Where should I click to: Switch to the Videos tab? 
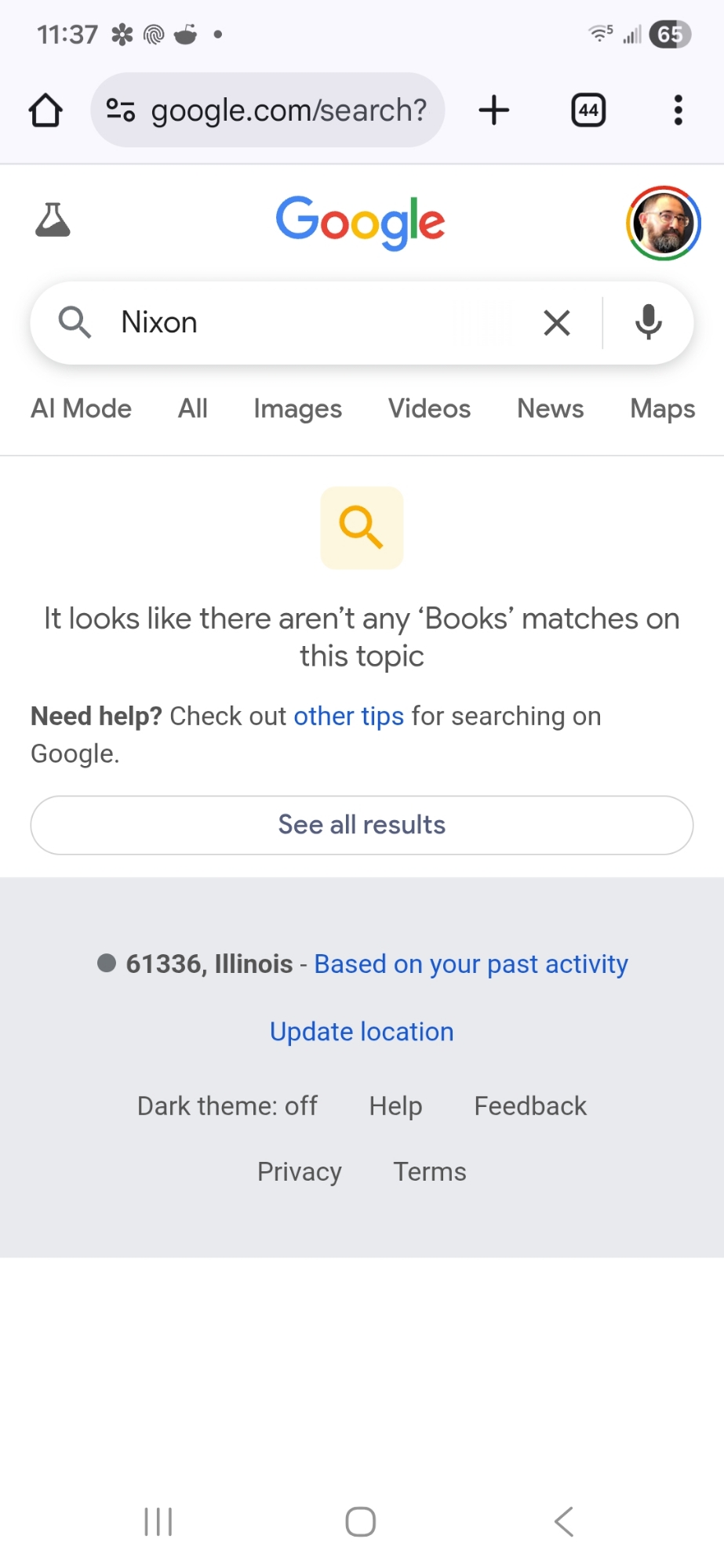click(429, 408)
